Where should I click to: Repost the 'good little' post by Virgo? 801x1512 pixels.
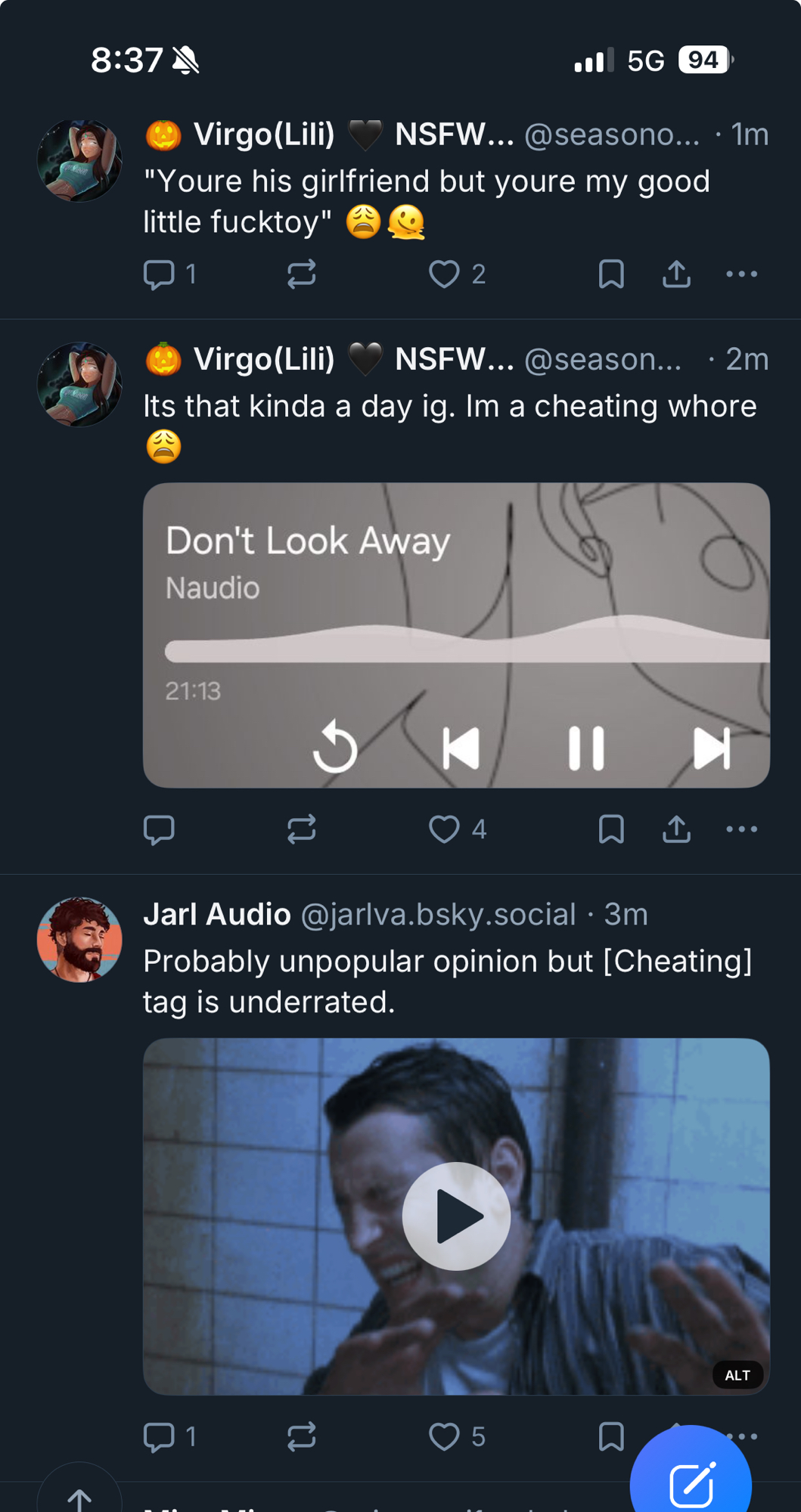[301, 274]
